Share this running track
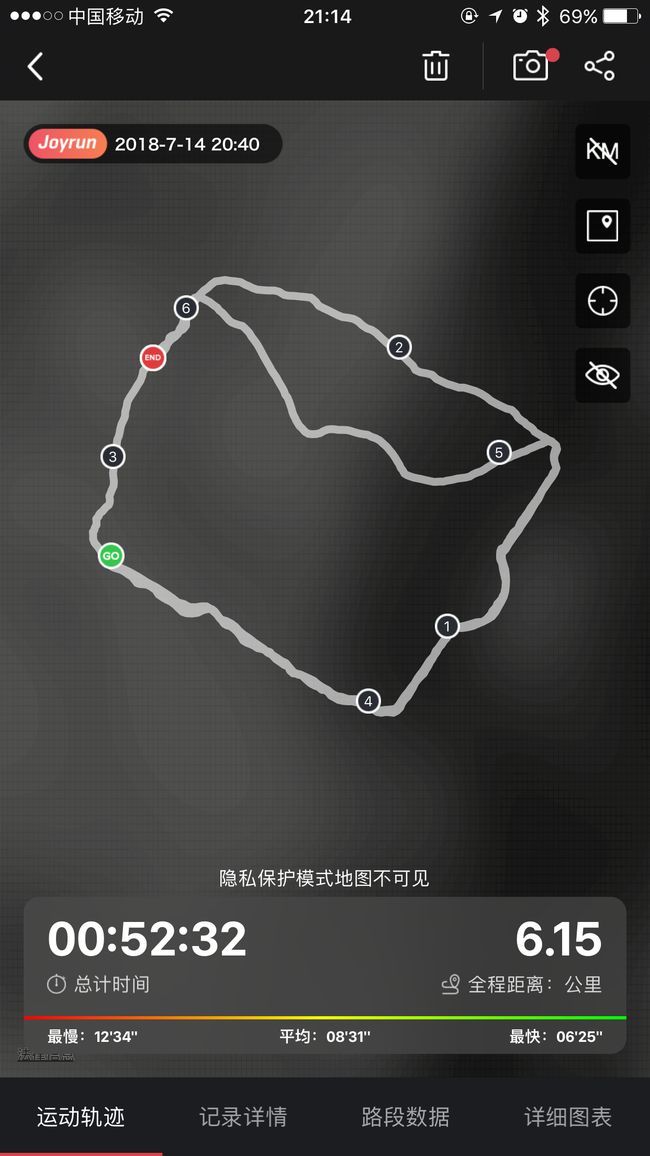The height and width of the screenshot is (1156, 650). [599, 66]
